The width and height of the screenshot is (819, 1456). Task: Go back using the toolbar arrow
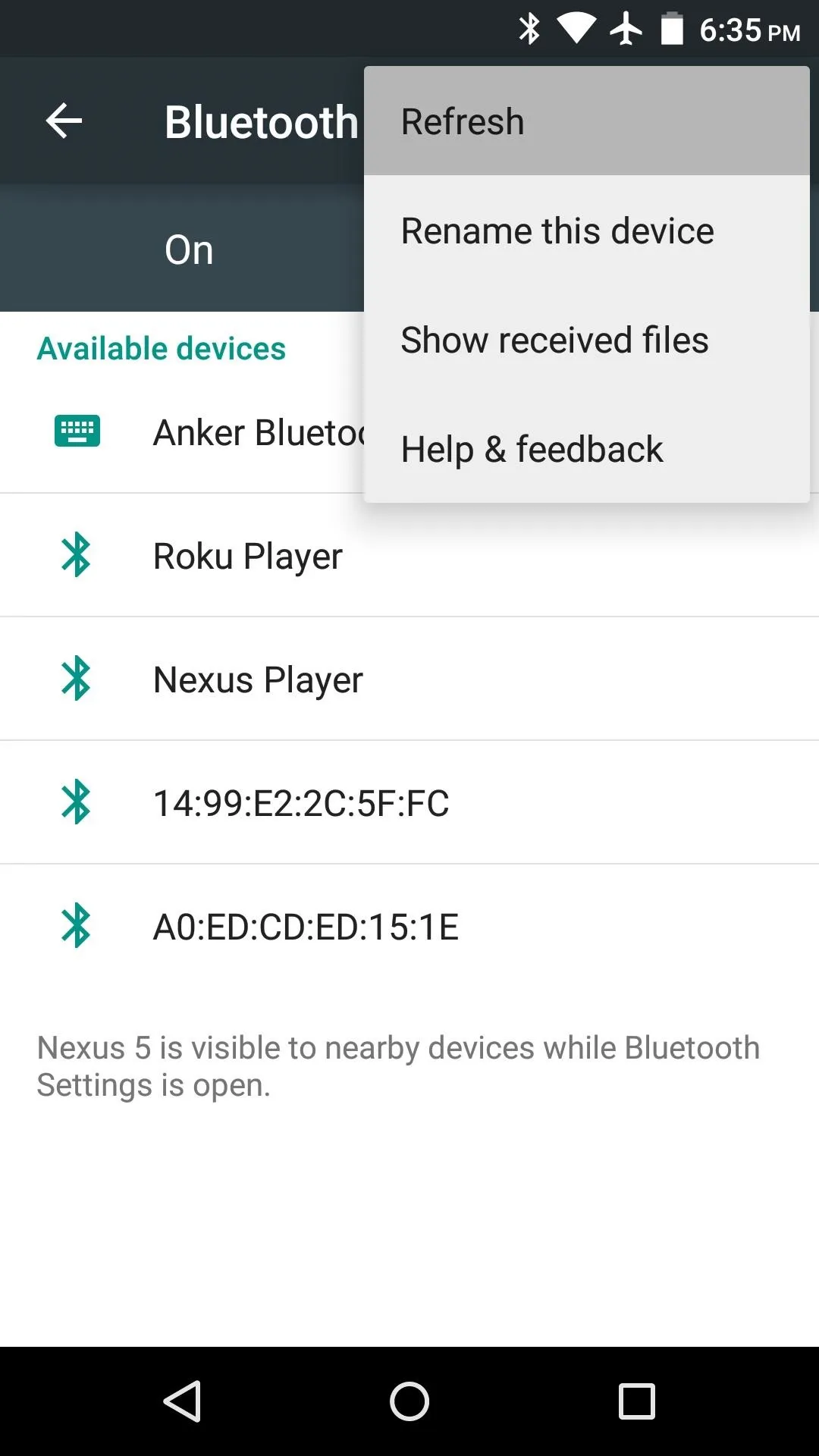click(x=64, y=121)
